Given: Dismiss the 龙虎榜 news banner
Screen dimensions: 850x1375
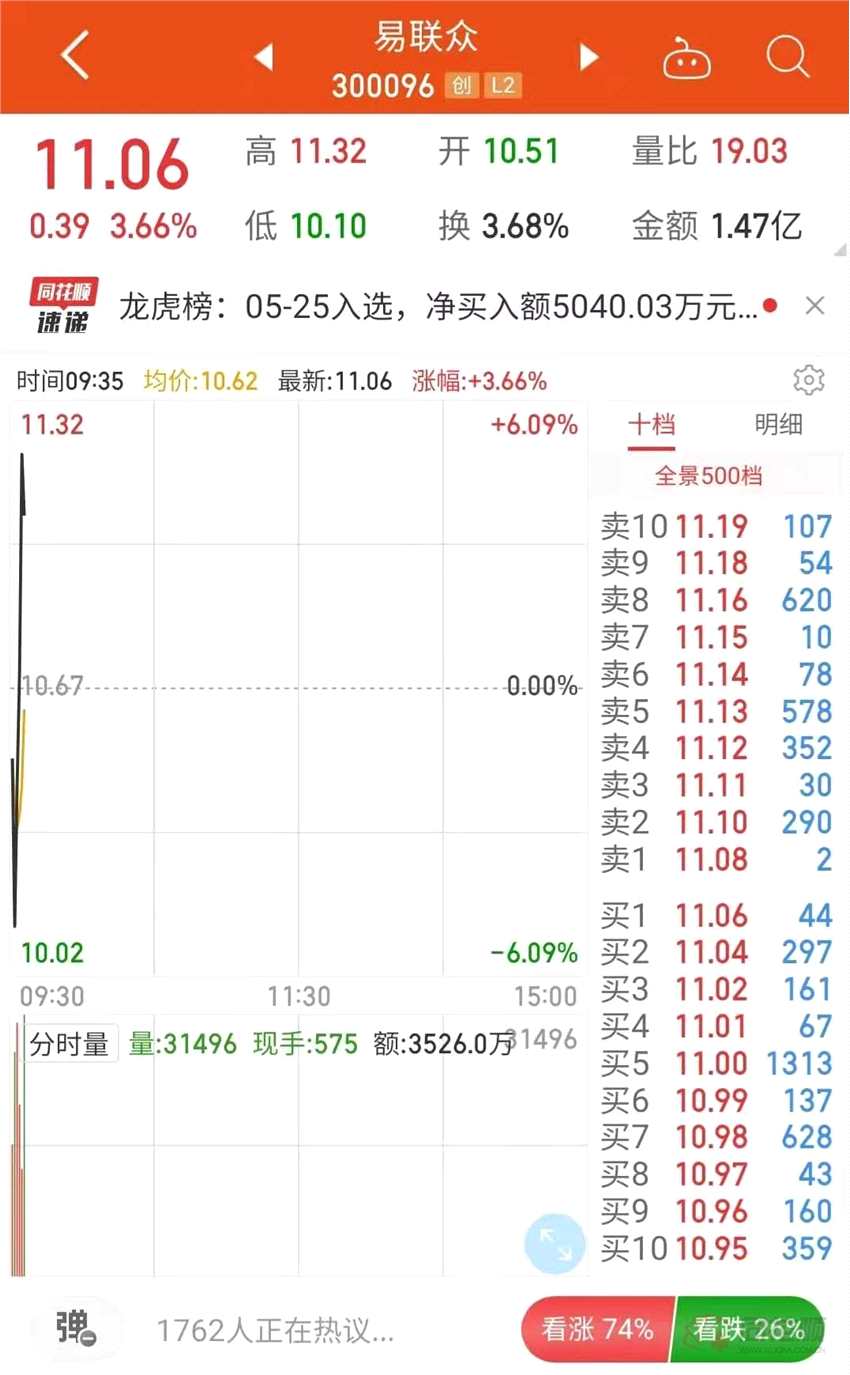Looking at the screenshot, I should [815, 306].
